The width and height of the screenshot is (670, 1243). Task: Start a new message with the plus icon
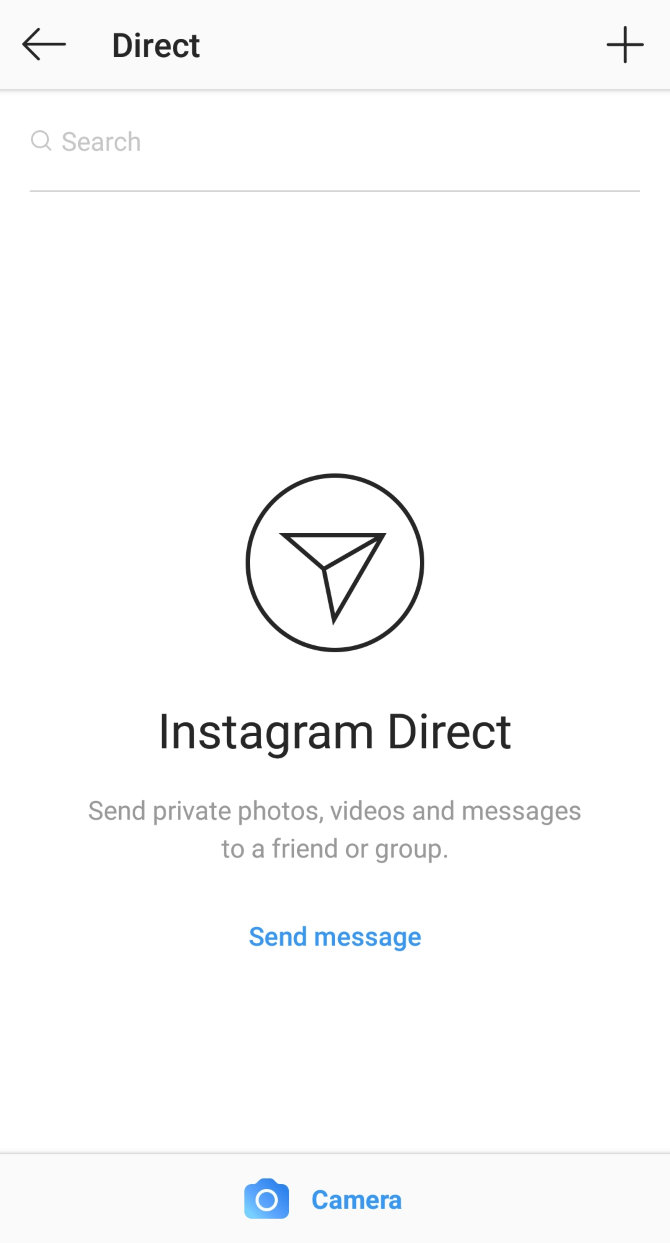coord(624,45)
